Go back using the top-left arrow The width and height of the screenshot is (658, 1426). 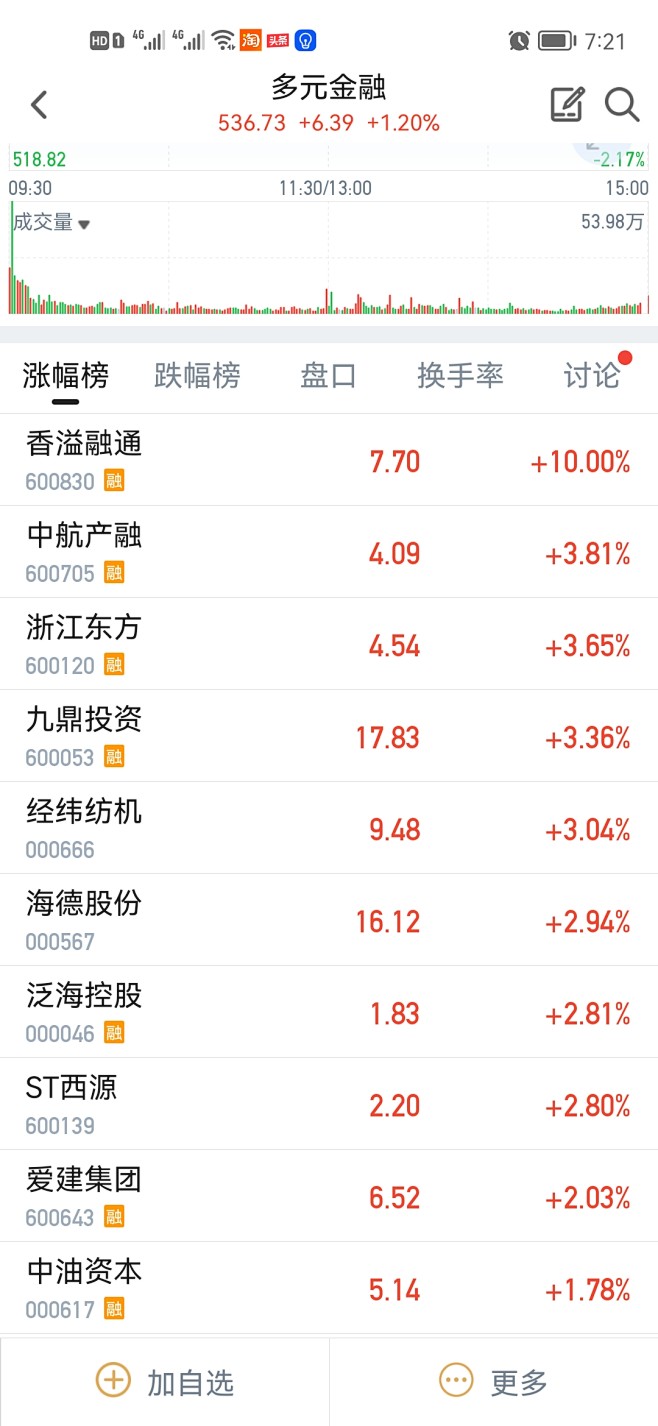point(39,105)
